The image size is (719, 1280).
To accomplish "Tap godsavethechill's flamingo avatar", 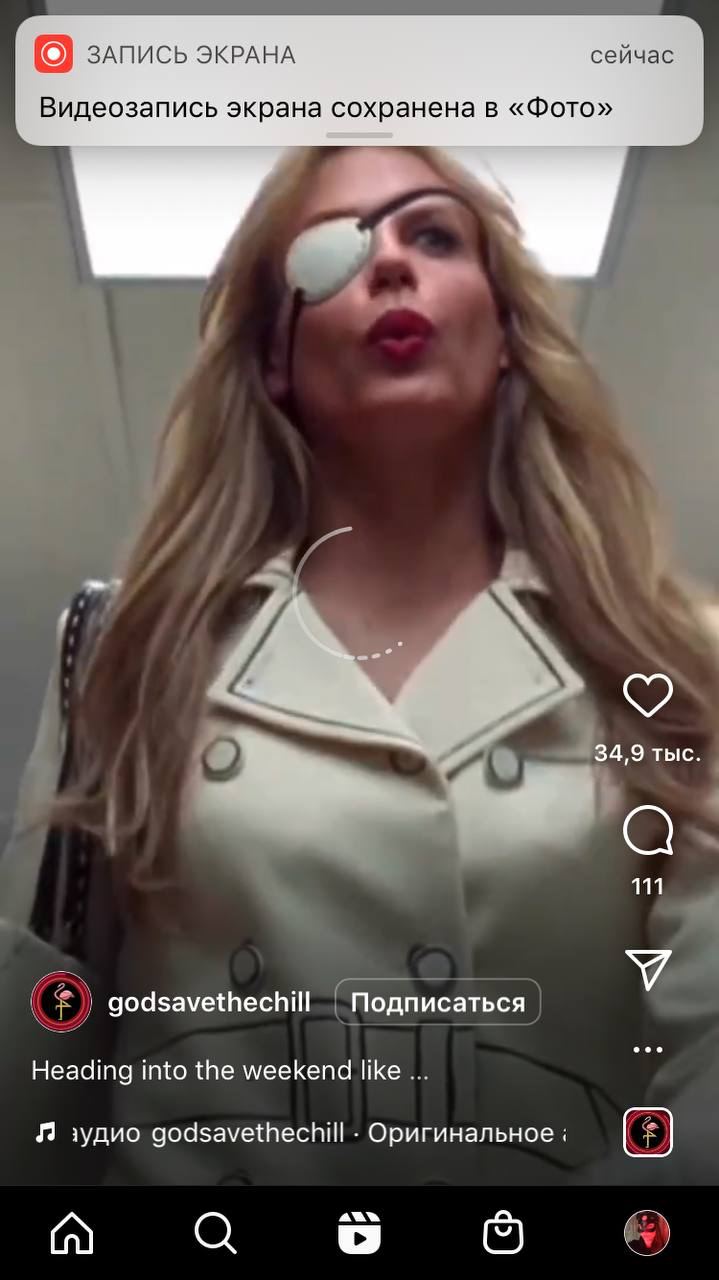I will click(x=61, y=1002).
